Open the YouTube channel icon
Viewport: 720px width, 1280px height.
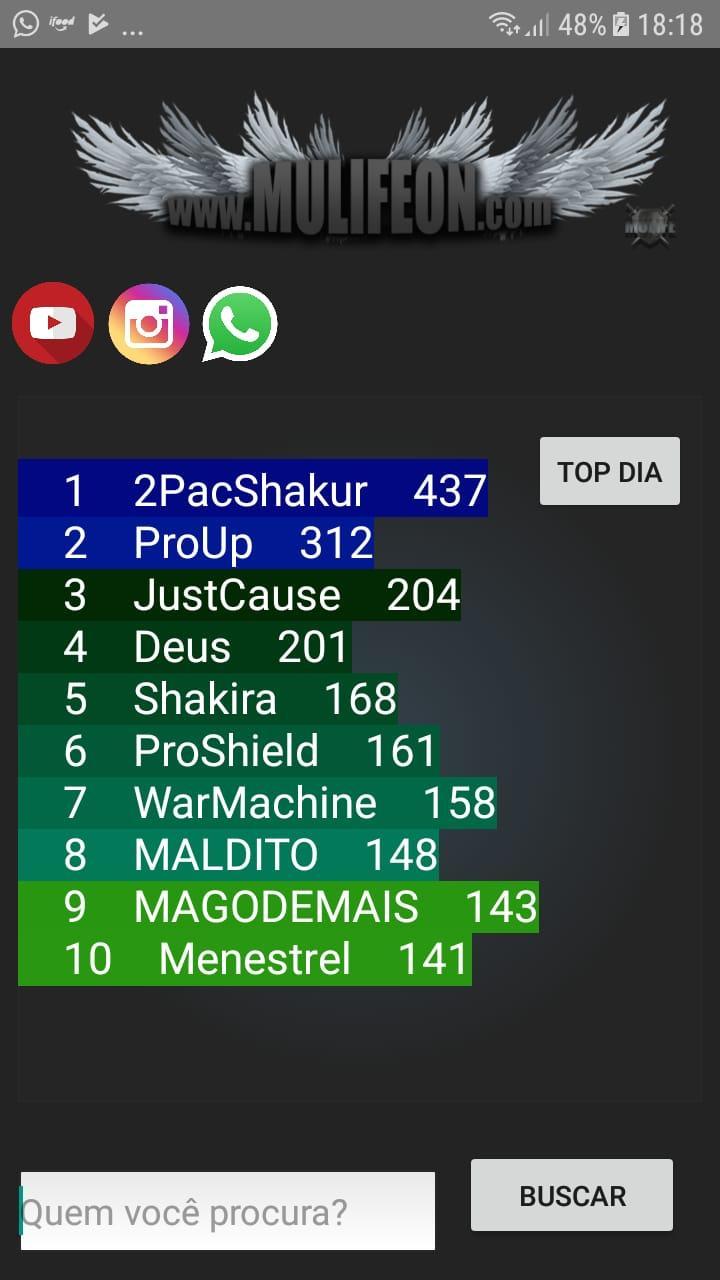pyautogui.click(x=53, y=323)
